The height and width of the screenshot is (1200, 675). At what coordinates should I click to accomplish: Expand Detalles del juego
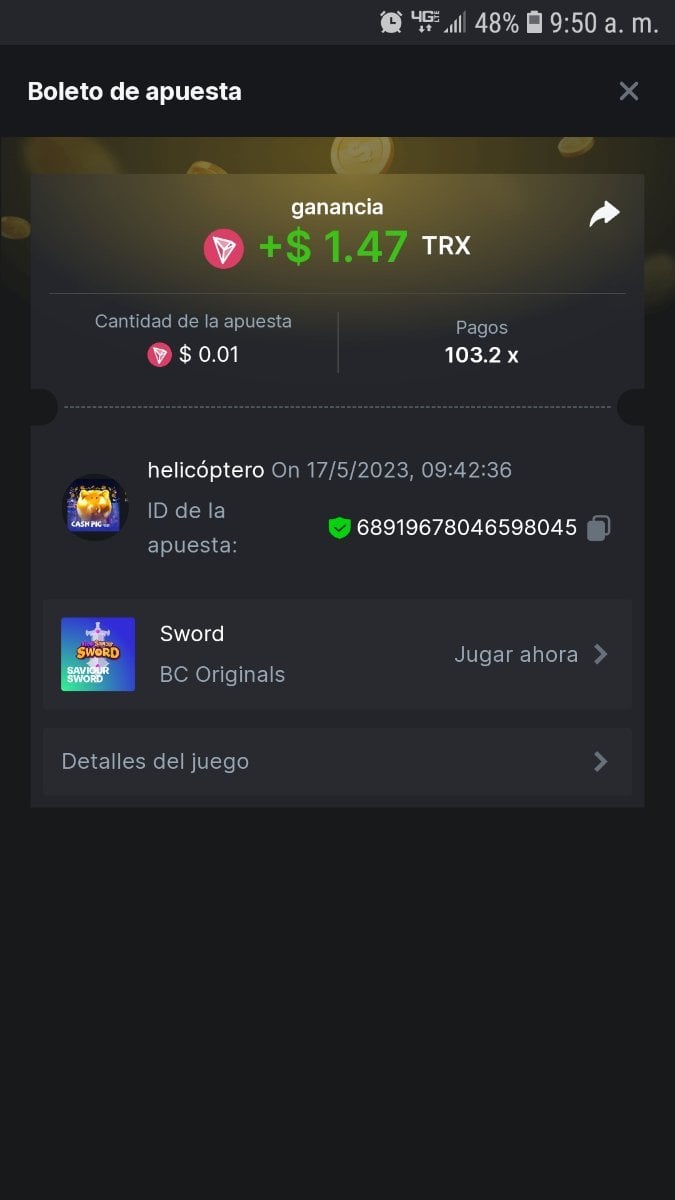tap(336, 762)
